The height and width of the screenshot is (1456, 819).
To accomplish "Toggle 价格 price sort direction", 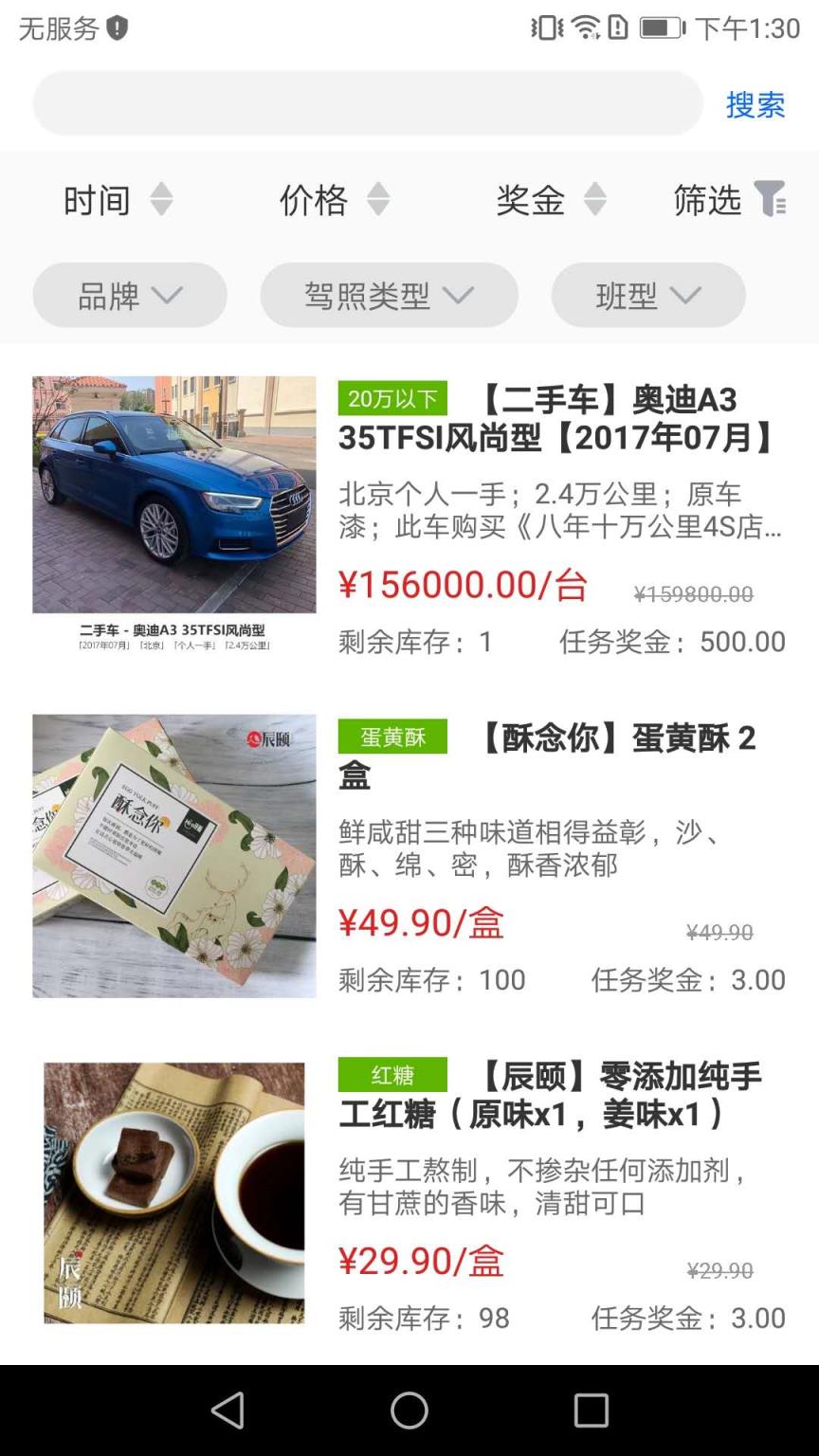I will point(379,200).
